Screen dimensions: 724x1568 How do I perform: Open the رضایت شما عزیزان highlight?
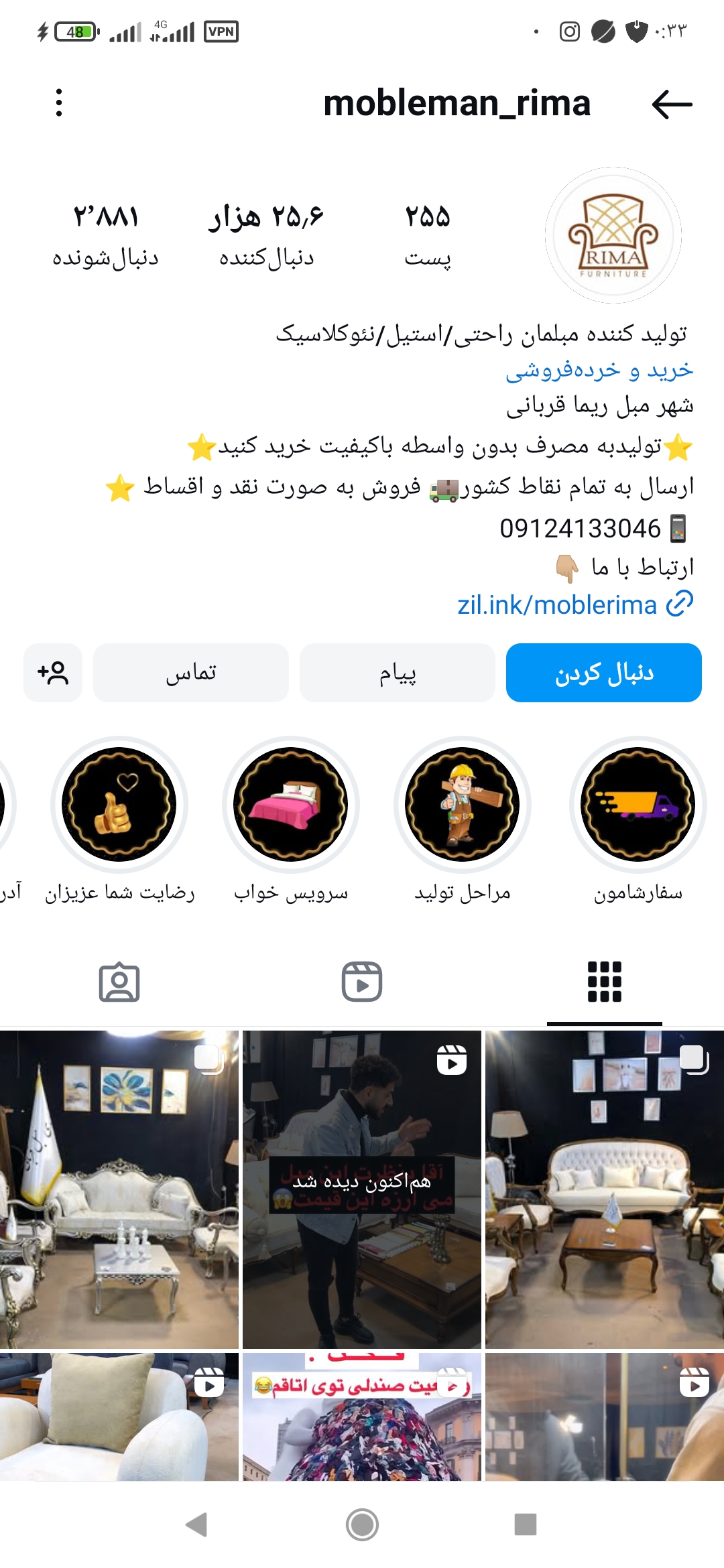point(119,804)
